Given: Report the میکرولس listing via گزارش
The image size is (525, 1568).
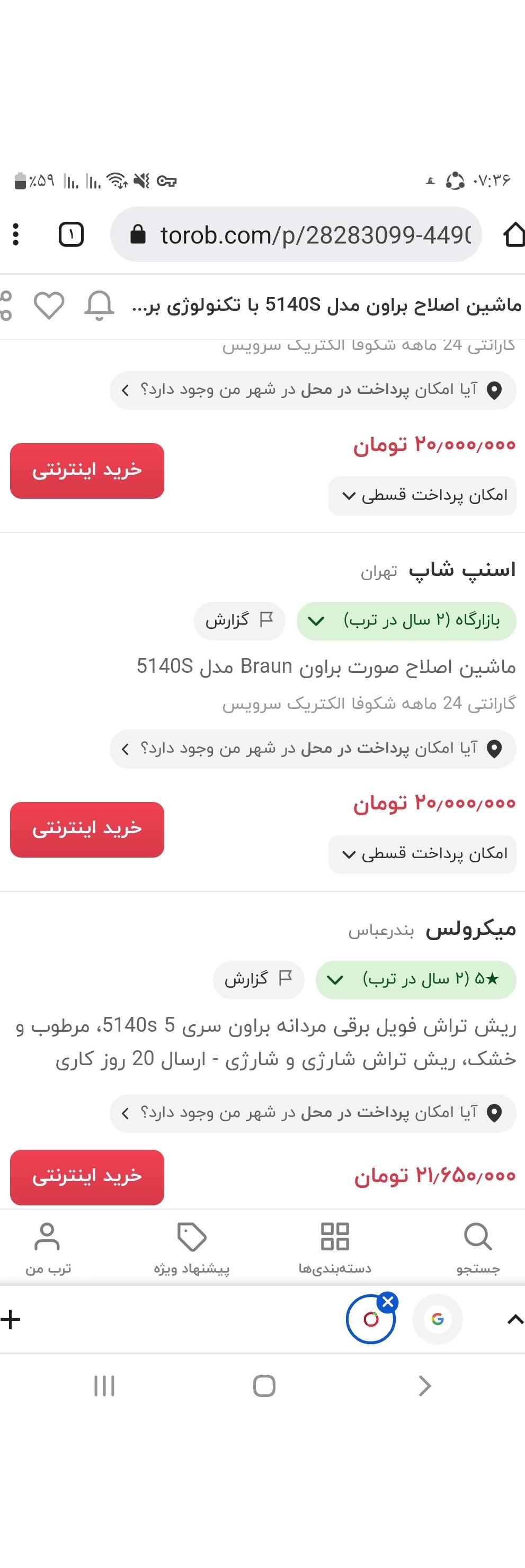Looking at the screenshot, I should (258, 979).
